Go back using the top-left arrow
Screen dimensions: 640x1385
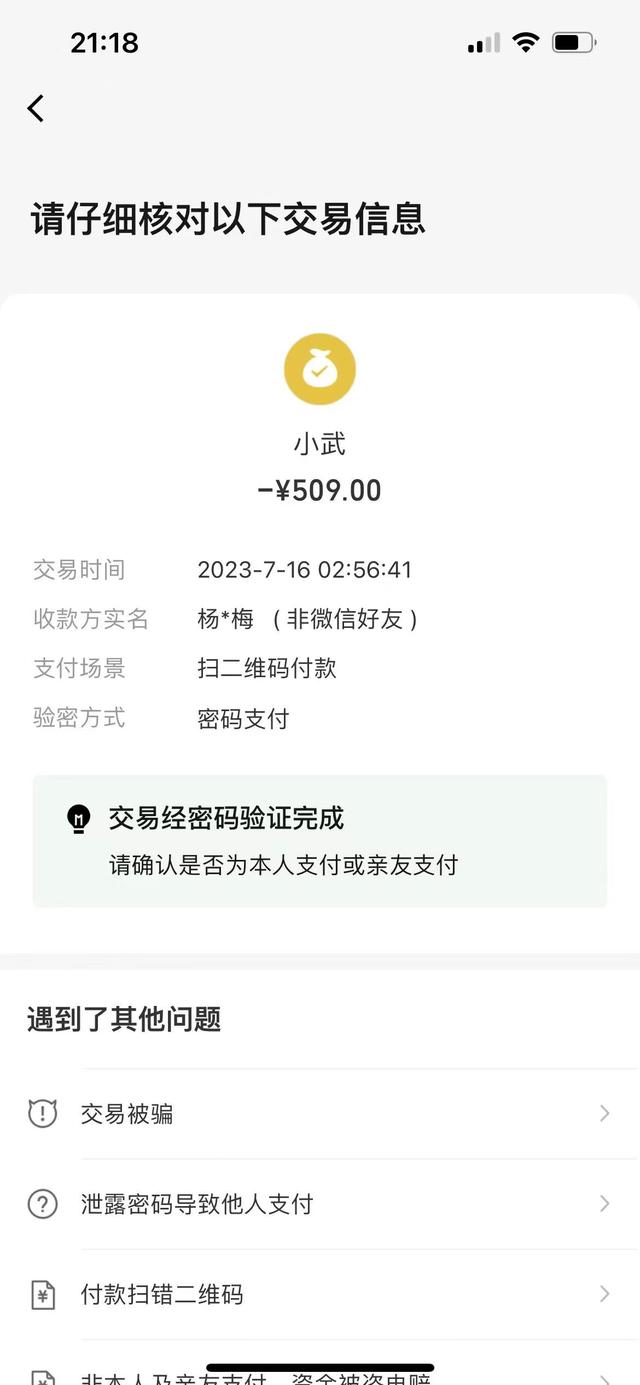(x=36, y=108)
